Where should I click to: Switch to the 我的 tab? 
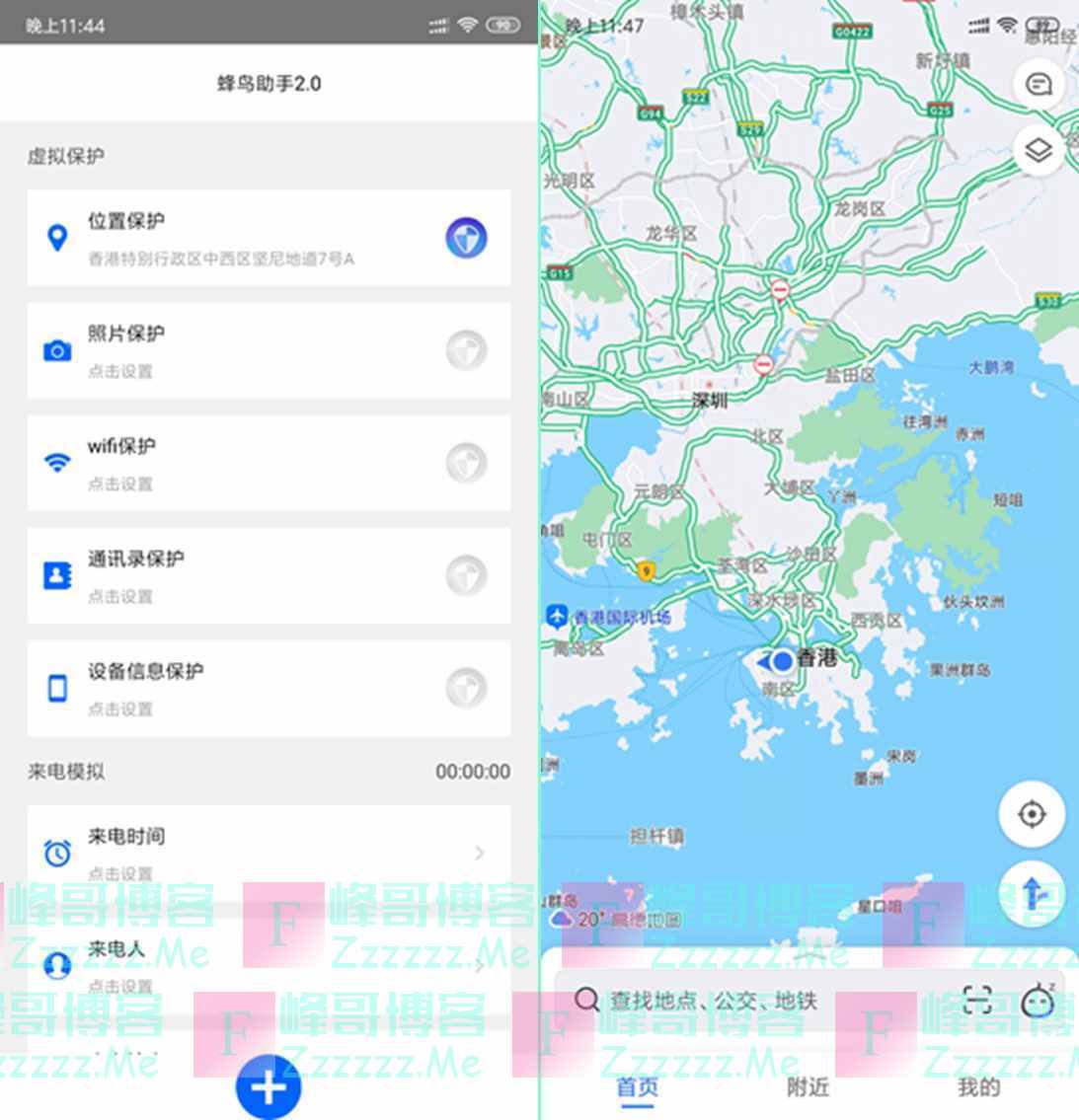978,1087
